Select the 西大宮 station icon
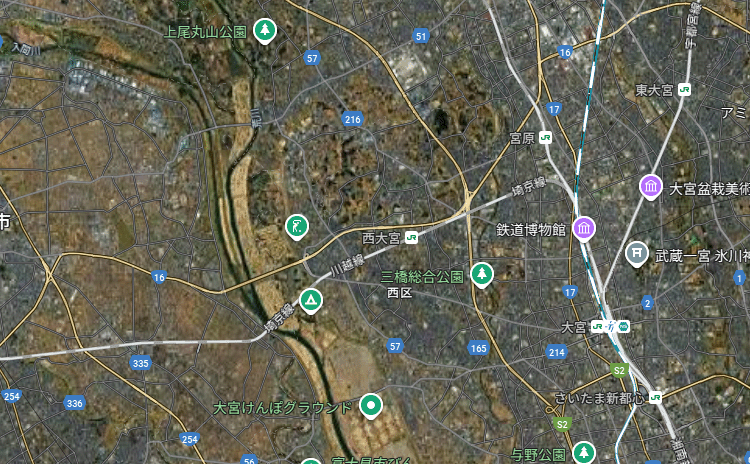 [411, 238]
